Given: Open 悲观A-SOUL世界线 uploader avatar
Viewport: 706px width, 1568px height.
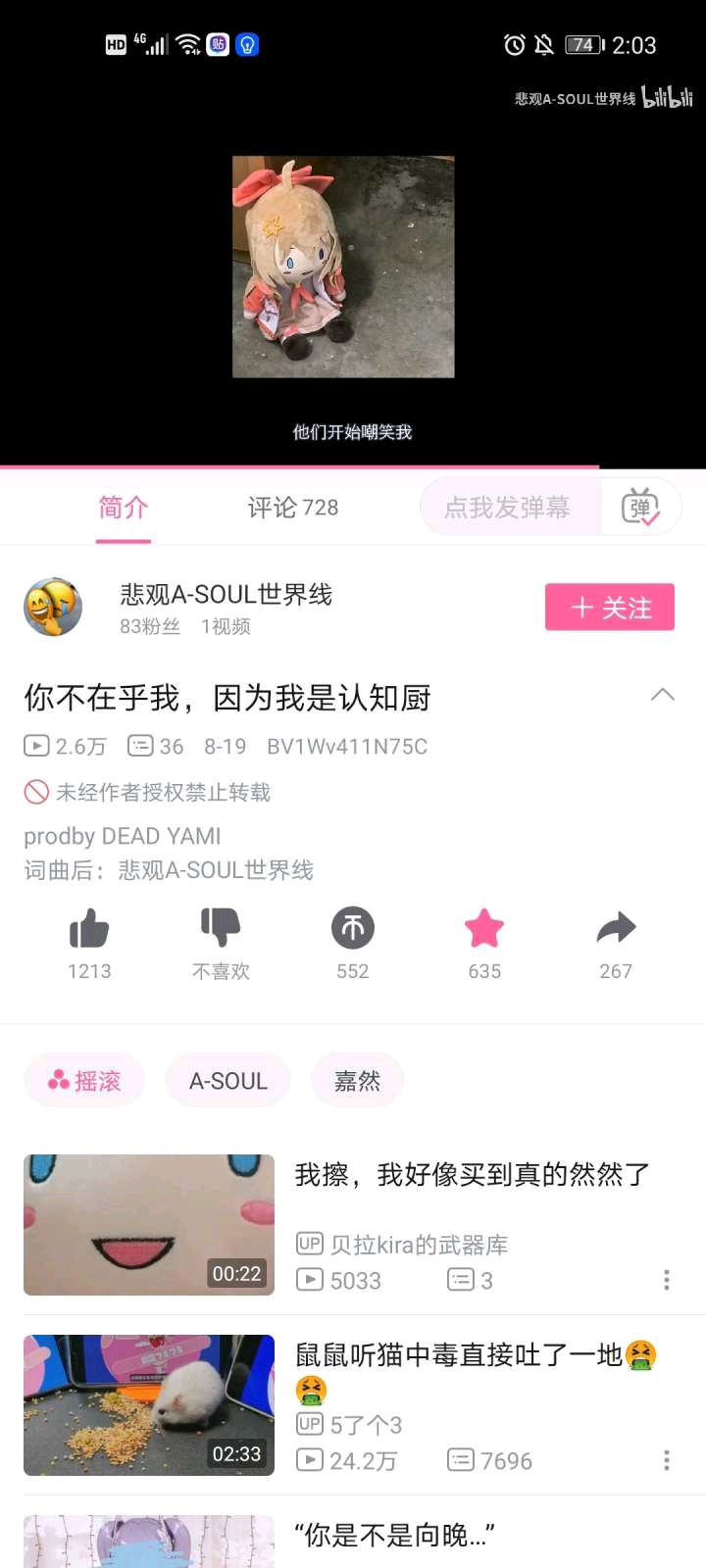Looking at the screenshot, I should pyautogui.click(x=53, y=607).
